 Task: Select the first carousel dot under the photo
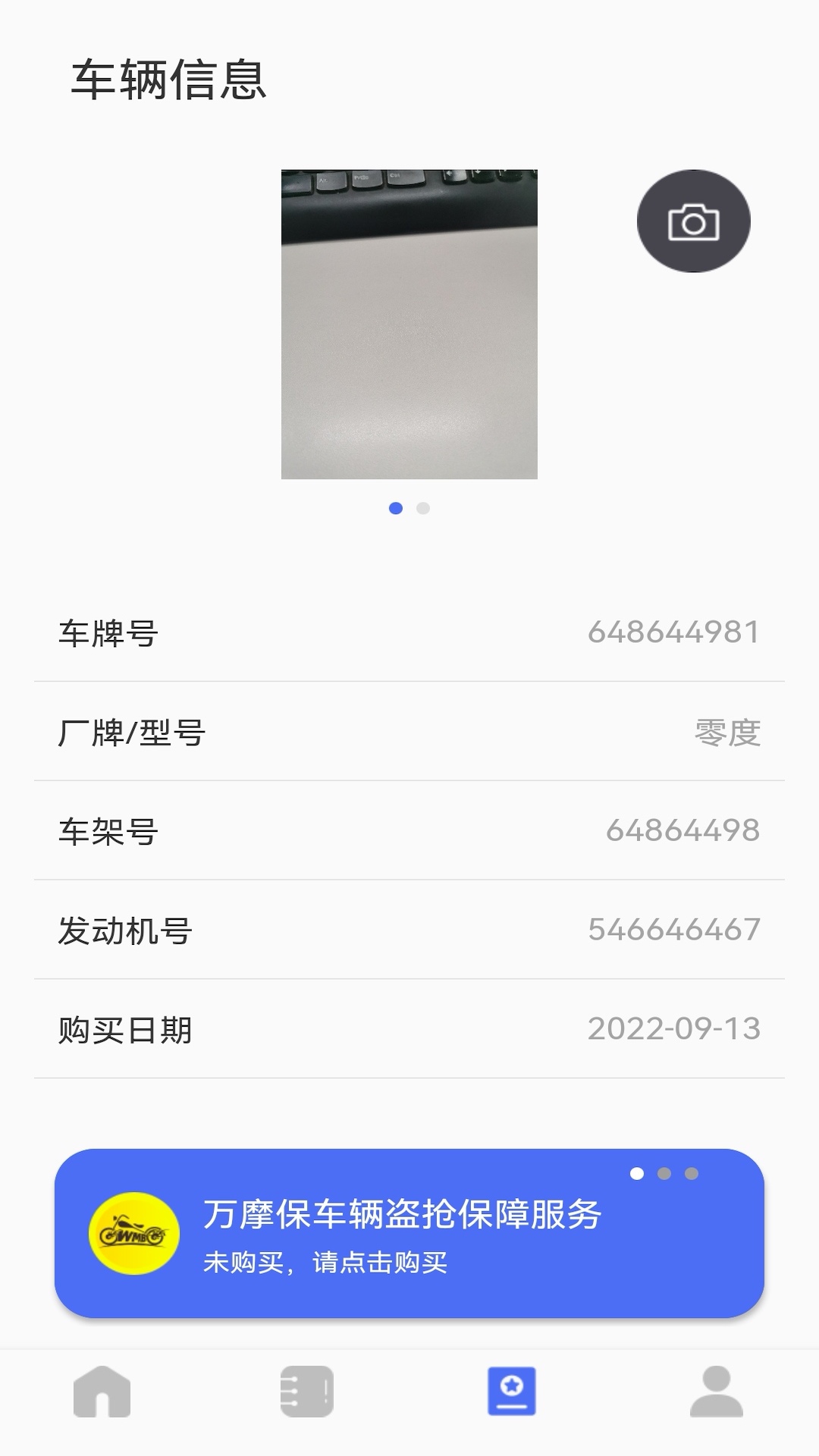396,509
